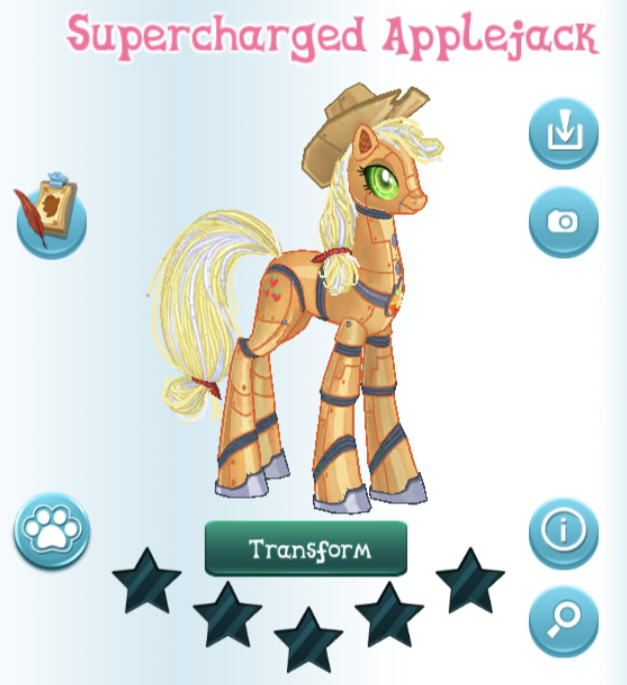
Task: Take a snapshot with the camera icon
Action: click(563, 221)
